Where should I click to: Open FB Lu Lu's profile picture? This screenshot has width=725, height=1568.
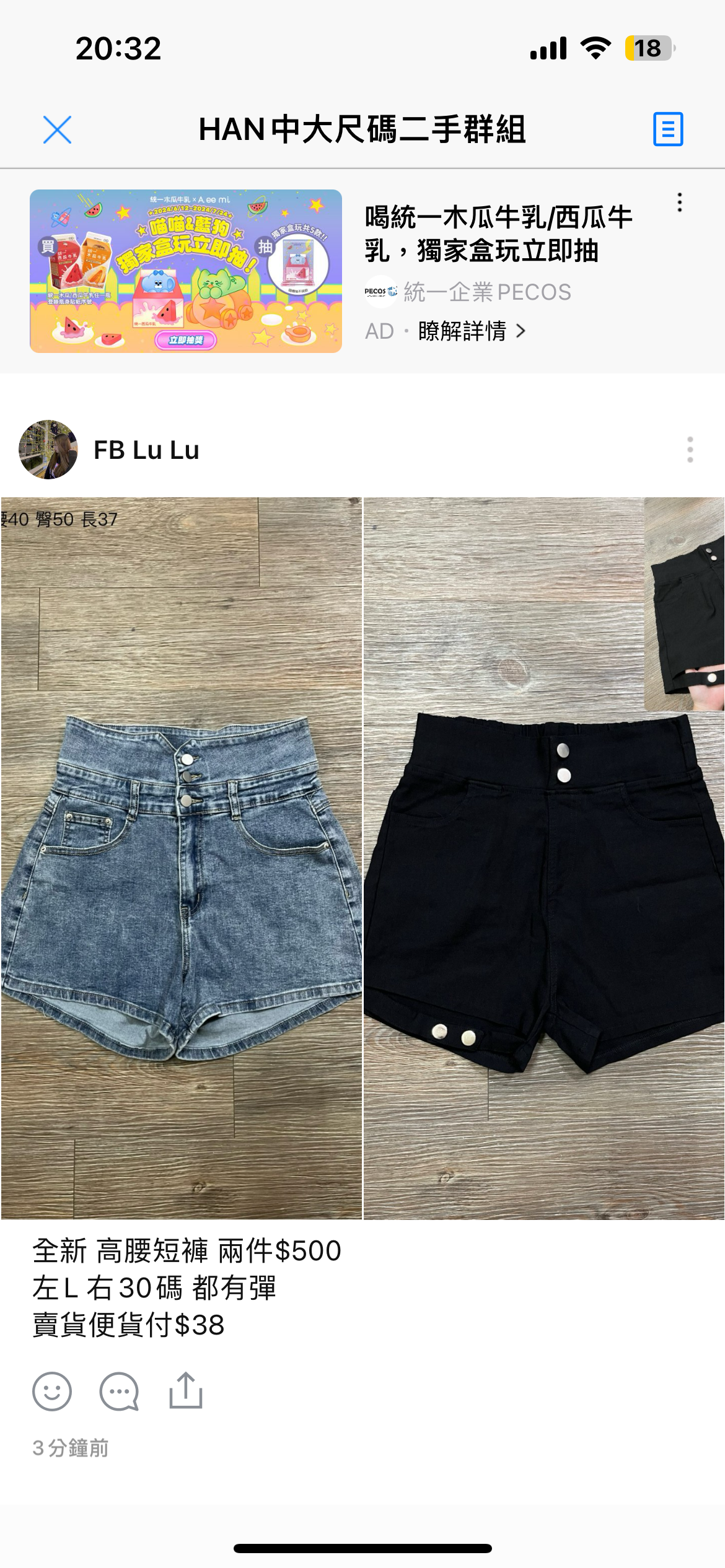[48, 450]
